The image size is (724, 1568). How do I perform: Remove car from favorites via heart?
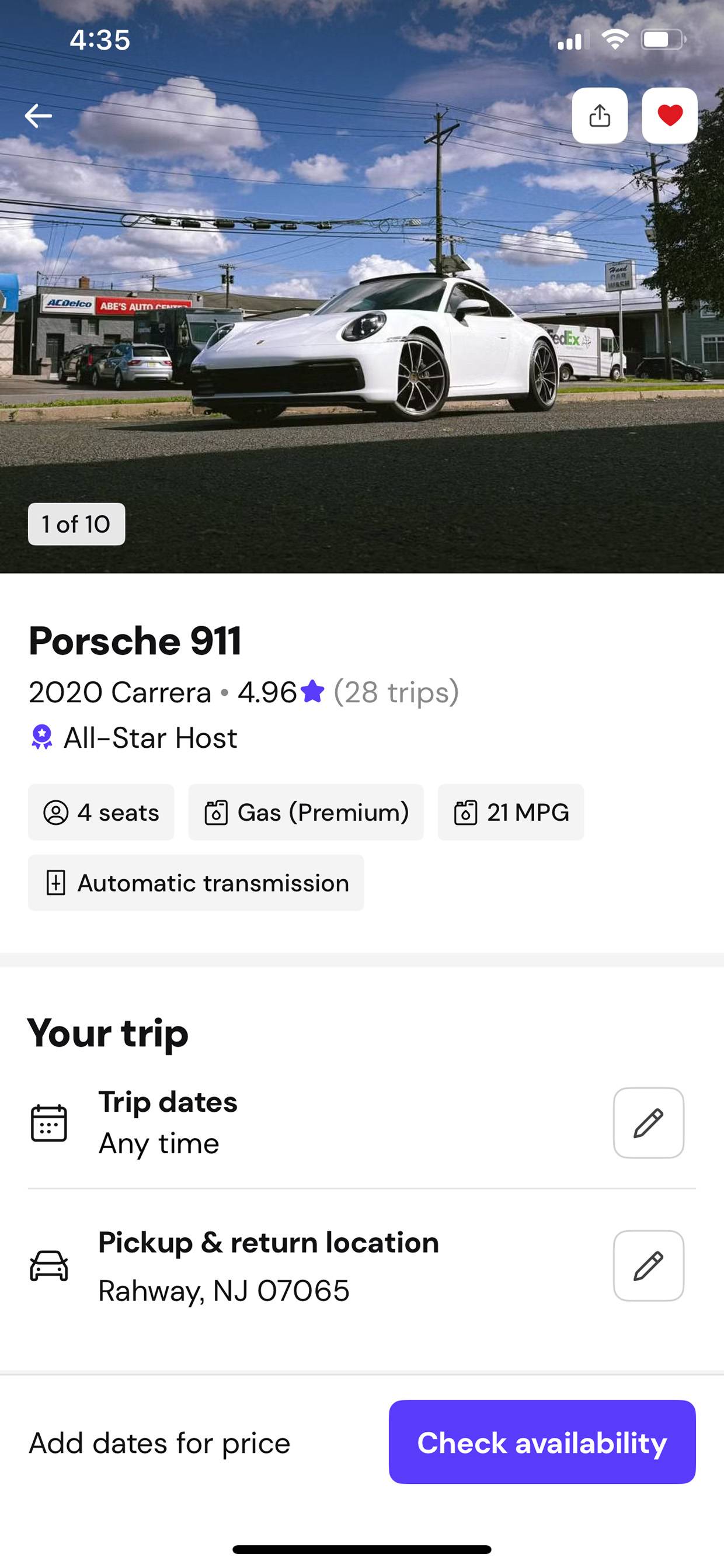coord(669,116)
